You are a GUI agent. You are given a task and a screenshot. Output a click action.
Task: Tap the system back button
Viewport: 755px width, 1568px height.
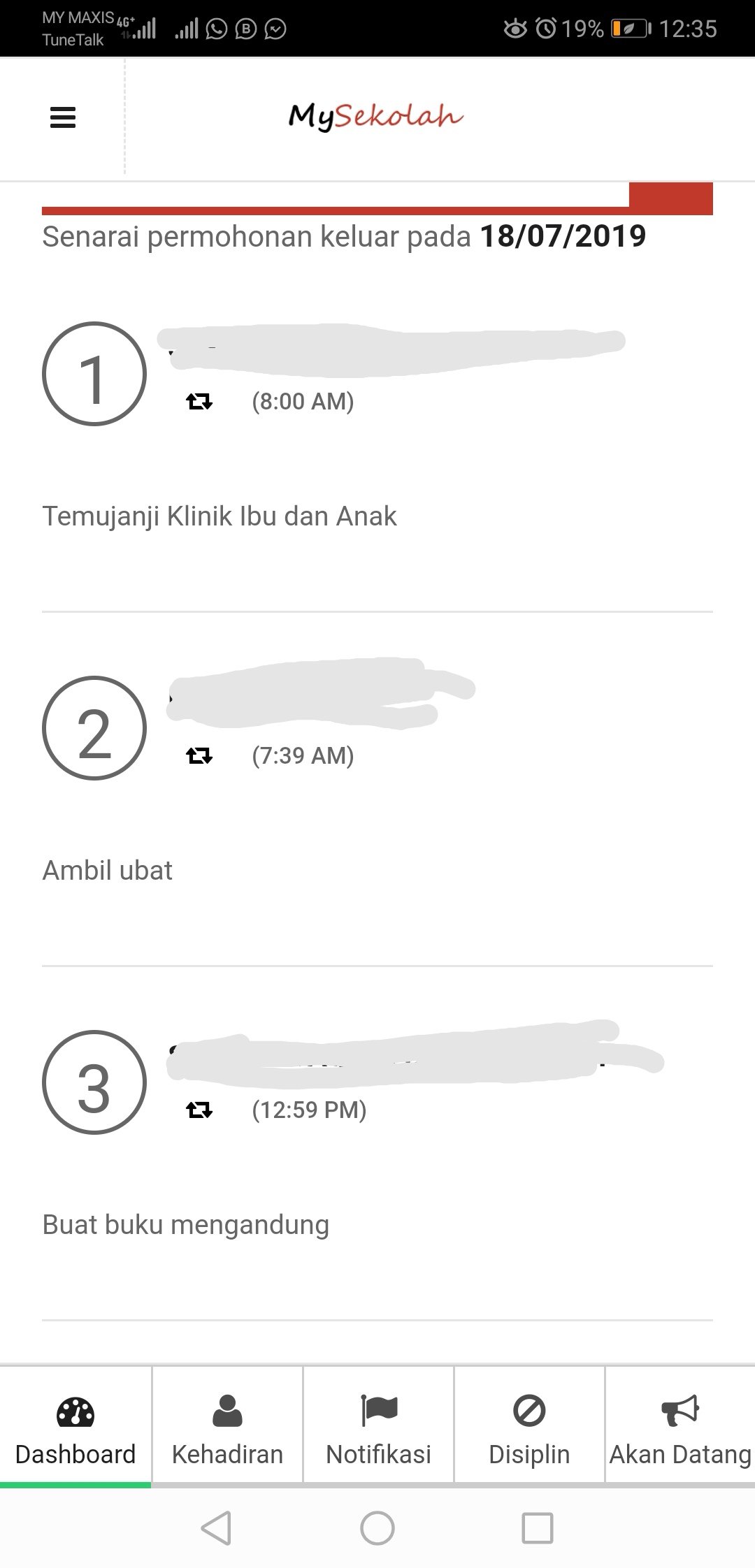(216, 1528)
